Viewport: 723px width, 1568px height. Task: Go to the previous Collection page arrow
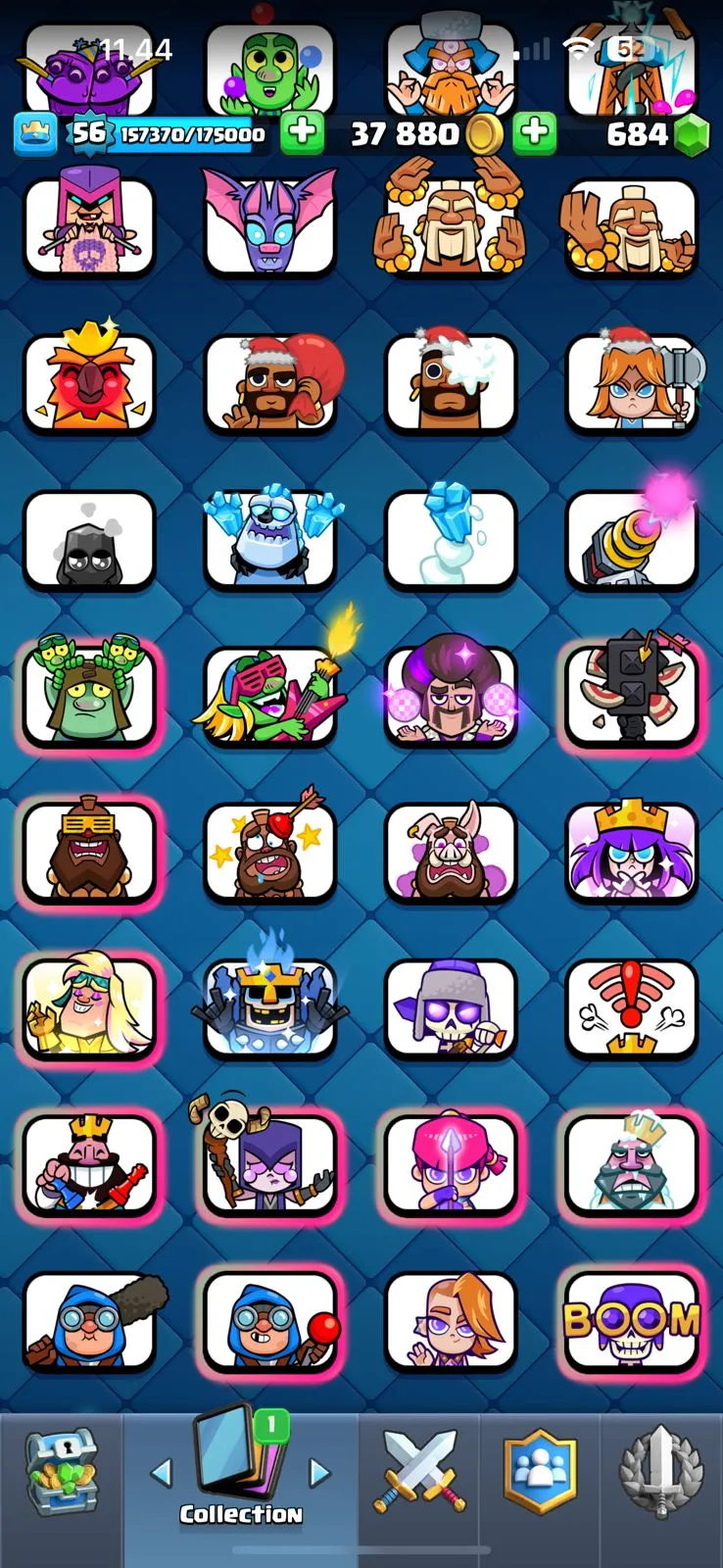(x=162, y=1471)
